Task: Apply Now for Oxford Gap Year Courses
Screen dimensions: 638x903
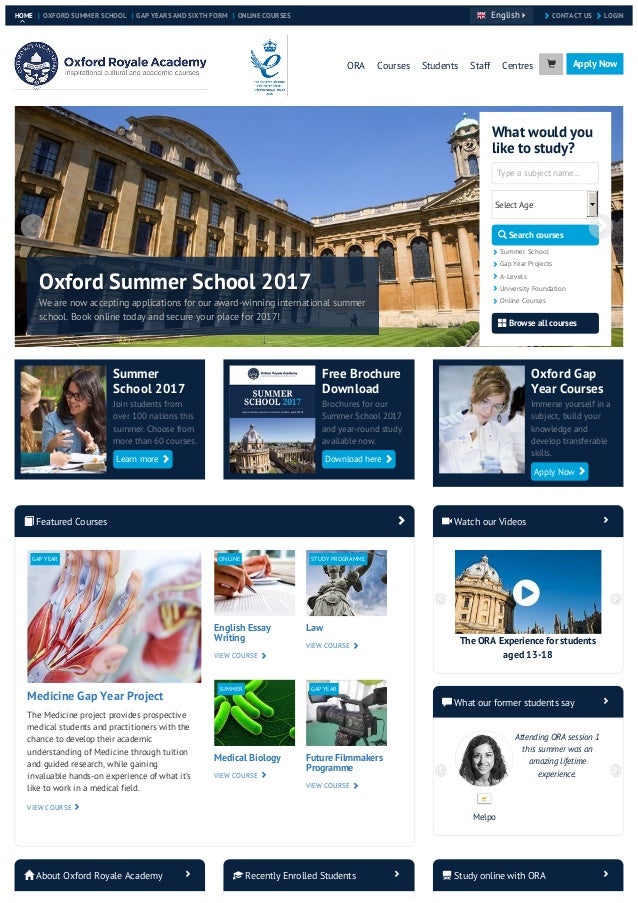Action: tap(559, 472)
